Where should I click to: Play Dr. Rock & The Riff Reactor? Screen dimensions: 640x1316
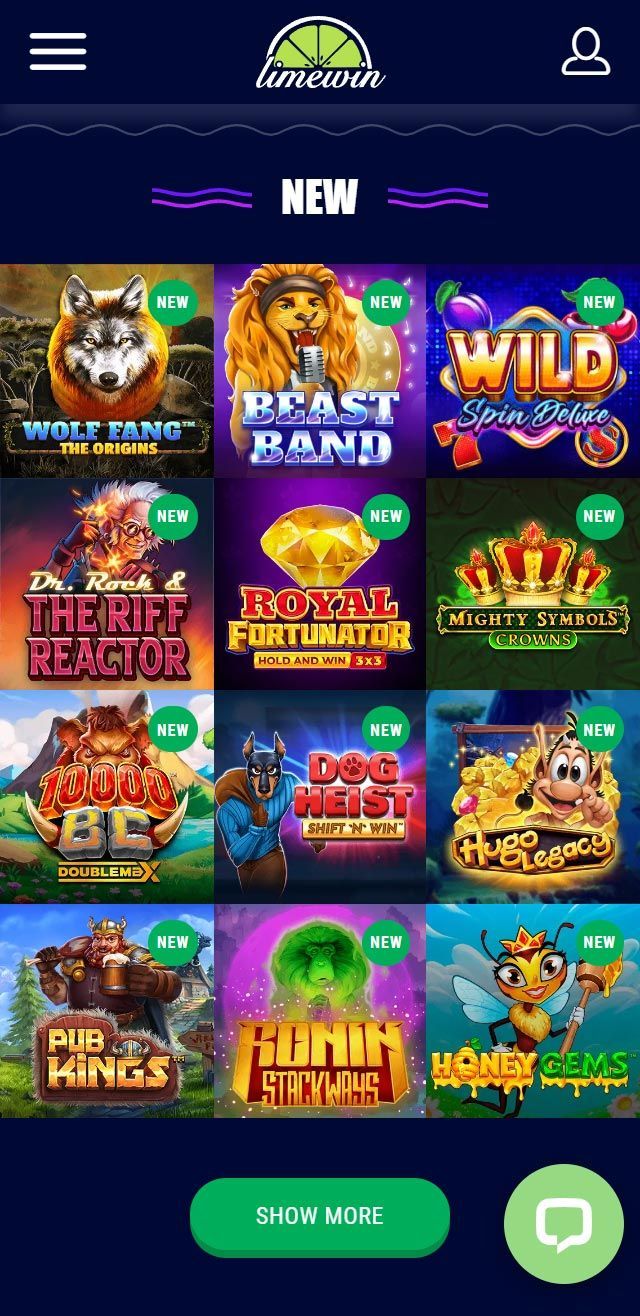[x=106, y=584]
